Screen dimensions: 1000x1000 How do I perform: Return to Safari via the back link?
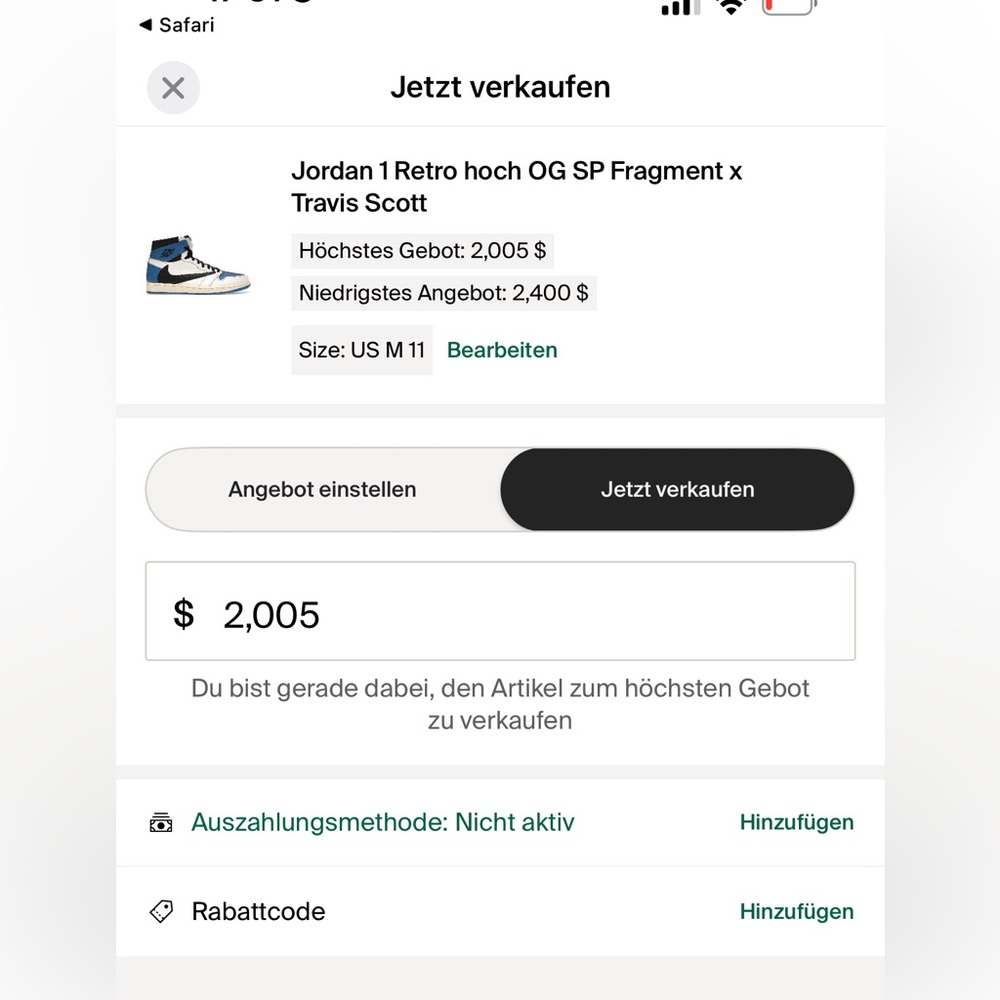tap(177, 25)
